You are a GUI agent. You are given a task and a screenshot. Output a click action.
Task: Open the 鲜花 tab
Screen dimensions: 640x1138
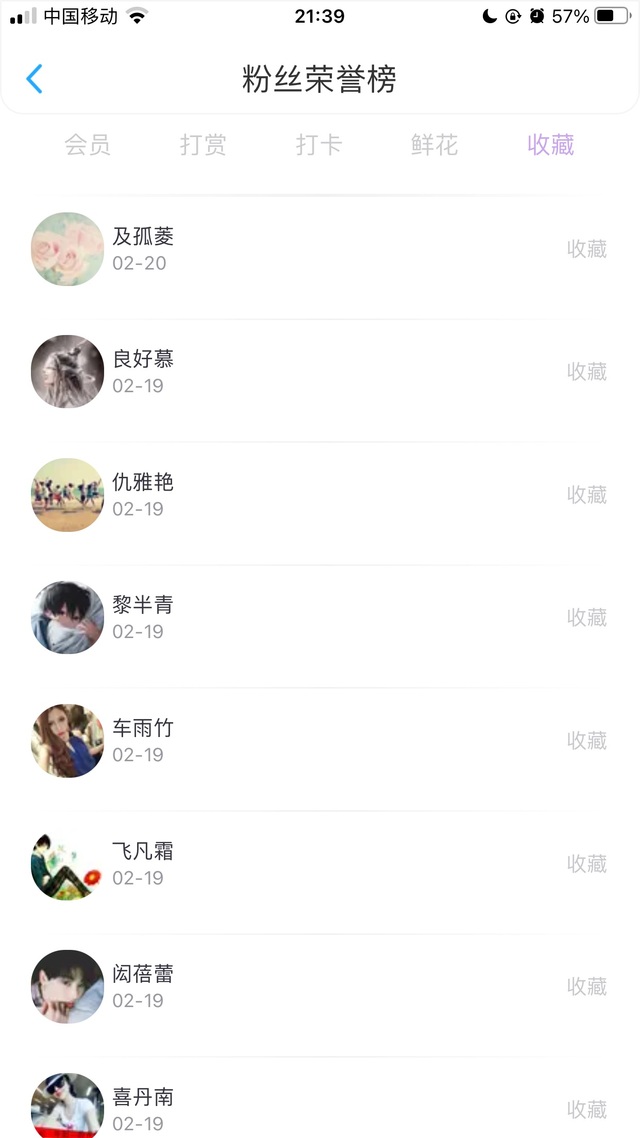coord(435,145)
